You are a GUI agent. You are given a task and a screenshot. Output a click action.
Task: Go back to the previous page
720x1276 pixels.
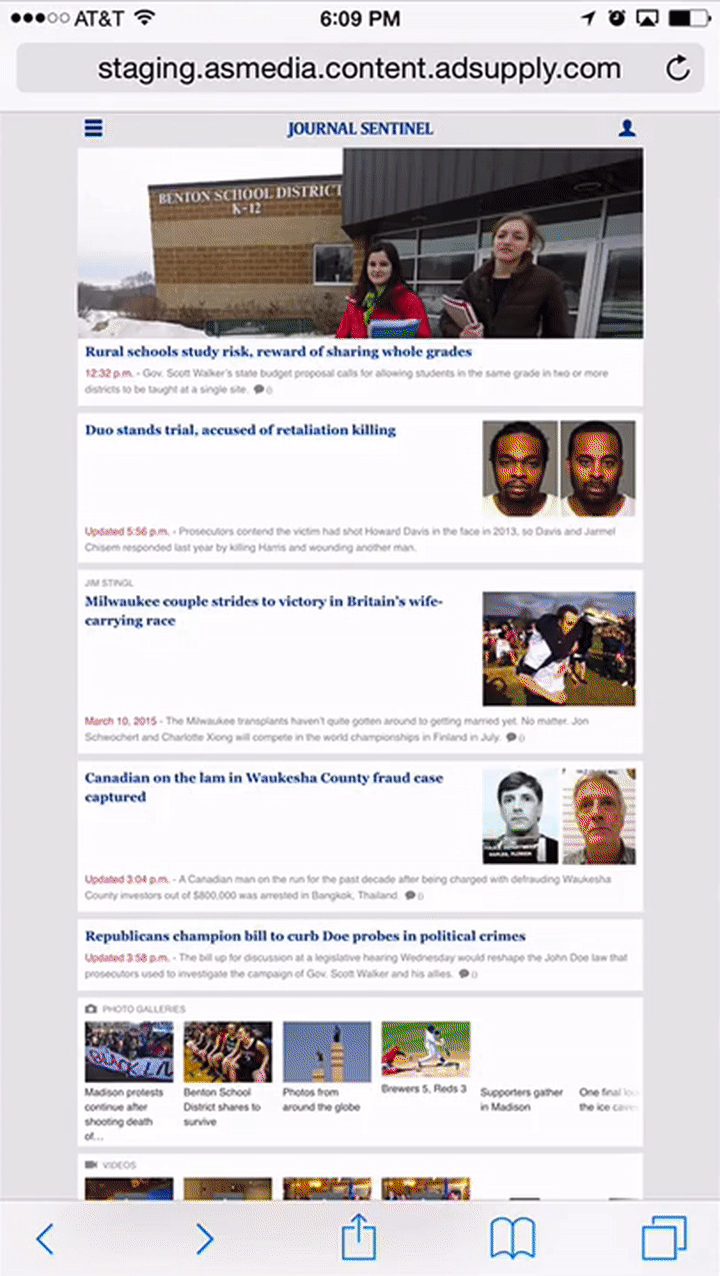44,1239
